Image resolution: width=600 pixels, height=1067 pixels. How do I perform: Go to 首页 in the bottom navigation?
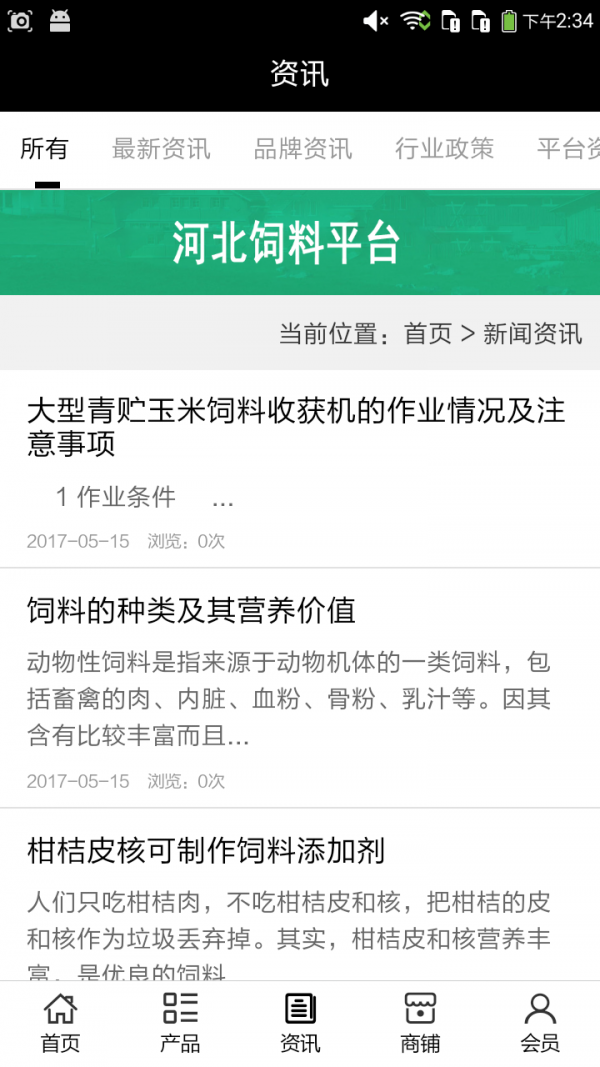(60, 1024)
